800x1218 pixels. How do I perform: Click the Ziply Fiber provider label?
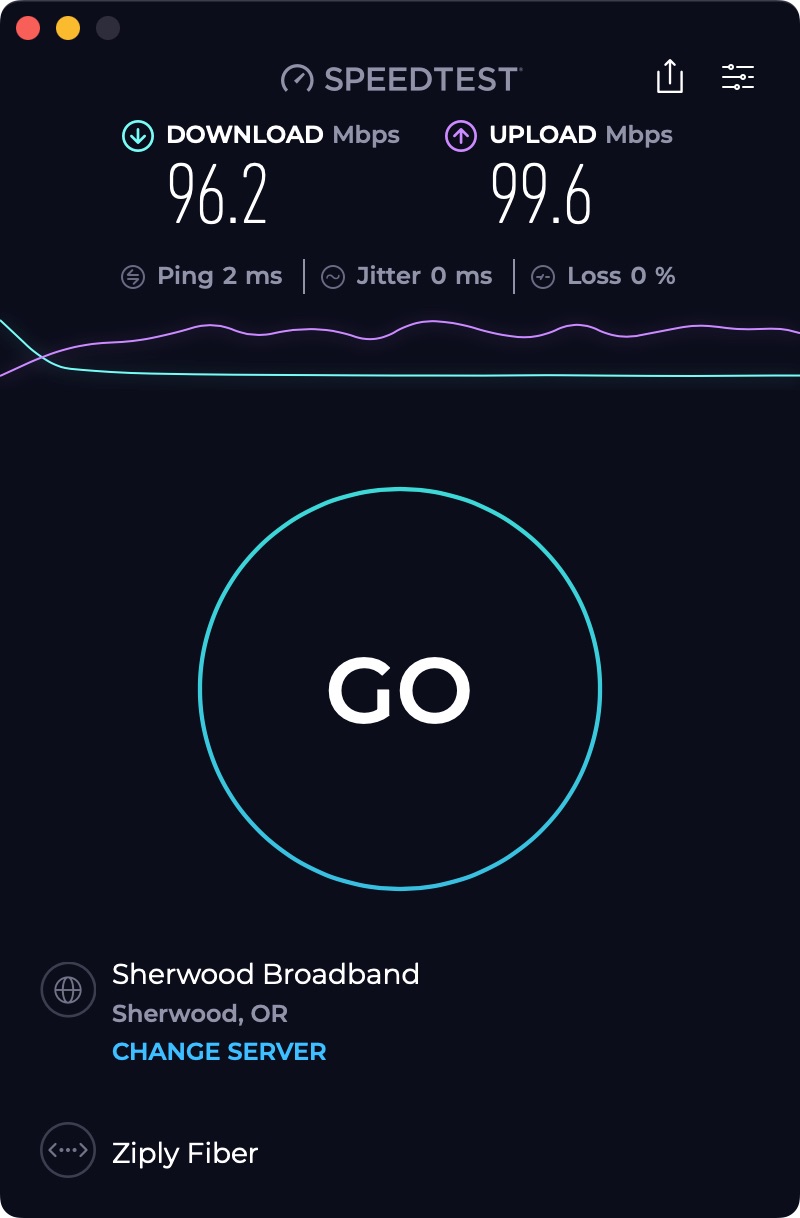pyautogui.click(x=184, y=1152)
